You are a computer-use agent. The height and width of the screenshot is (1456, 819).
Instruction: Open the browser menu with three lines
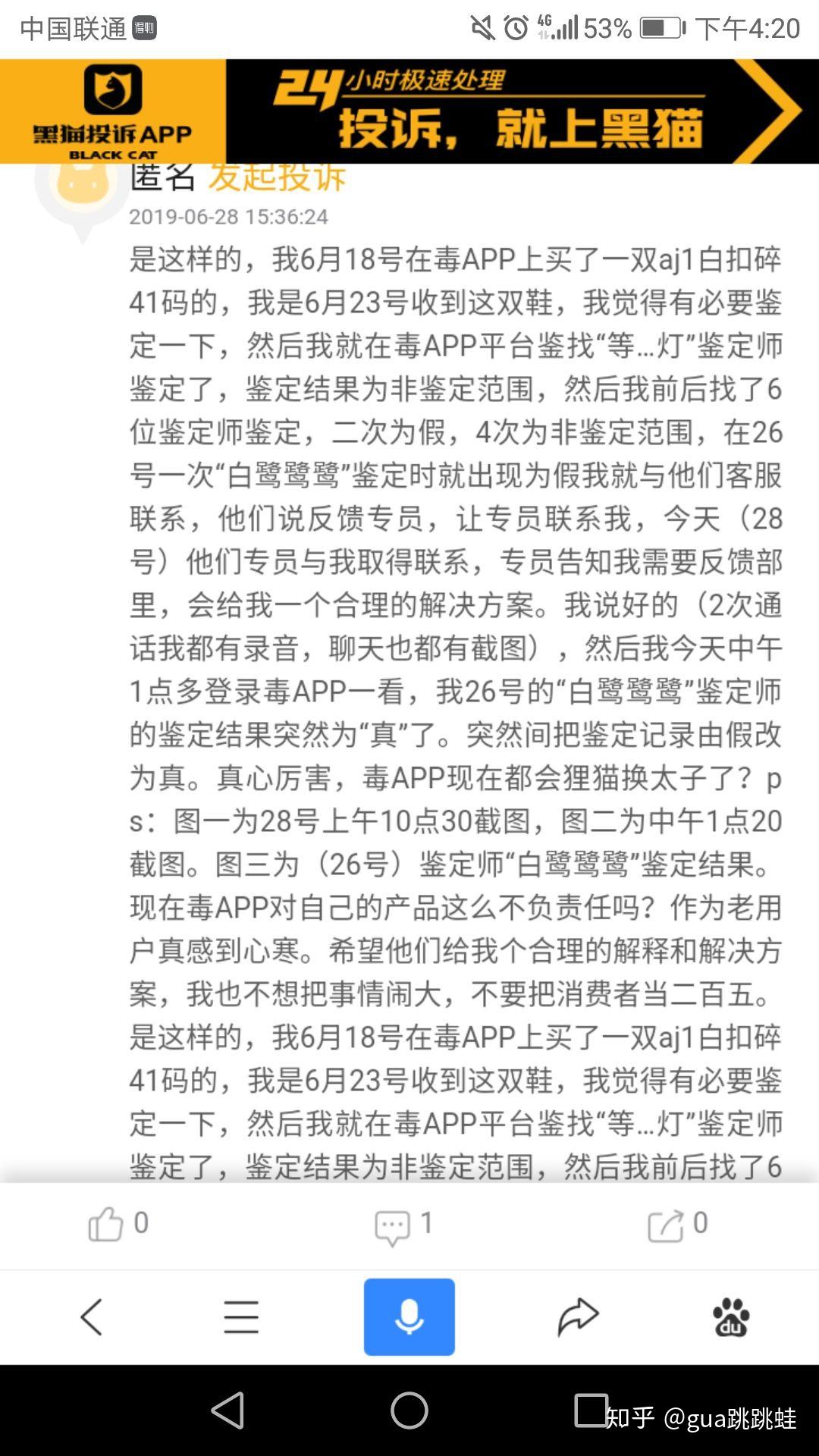coord(241,1316)
